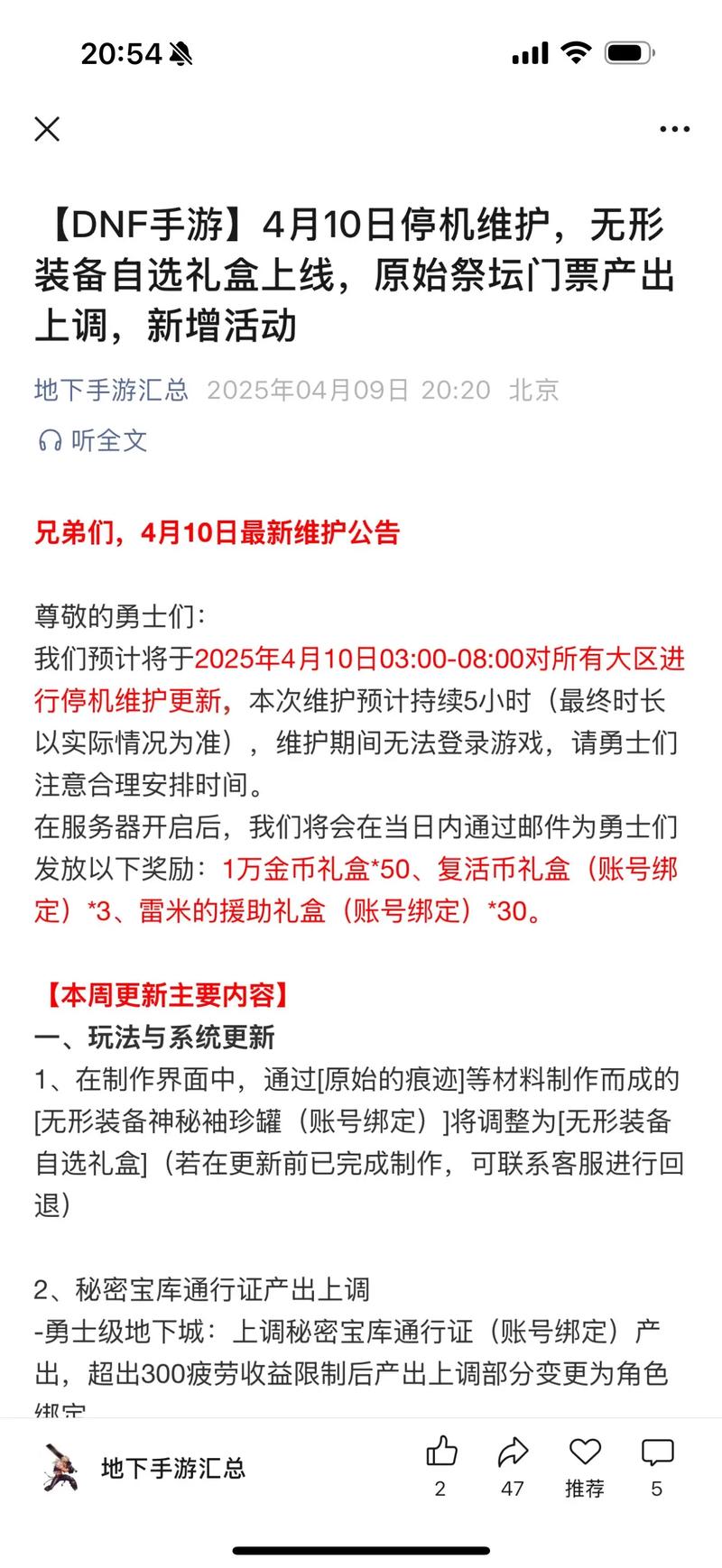Open the 地下手游汇总 profile avatar in the bottom bar
The image size is (722, 1568).
(x=61, y=1467)
